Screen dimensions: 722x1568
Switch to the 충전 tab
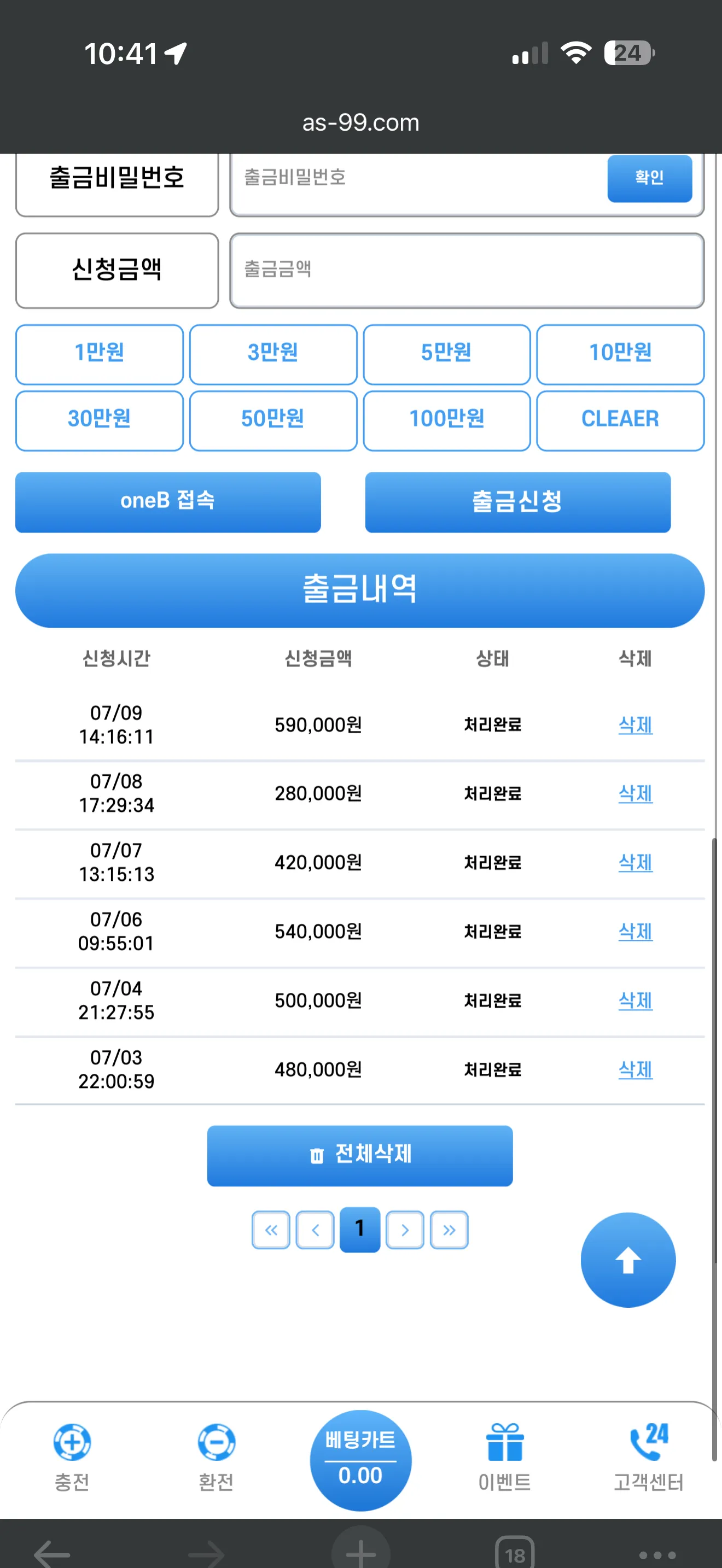pos(72,1459)
